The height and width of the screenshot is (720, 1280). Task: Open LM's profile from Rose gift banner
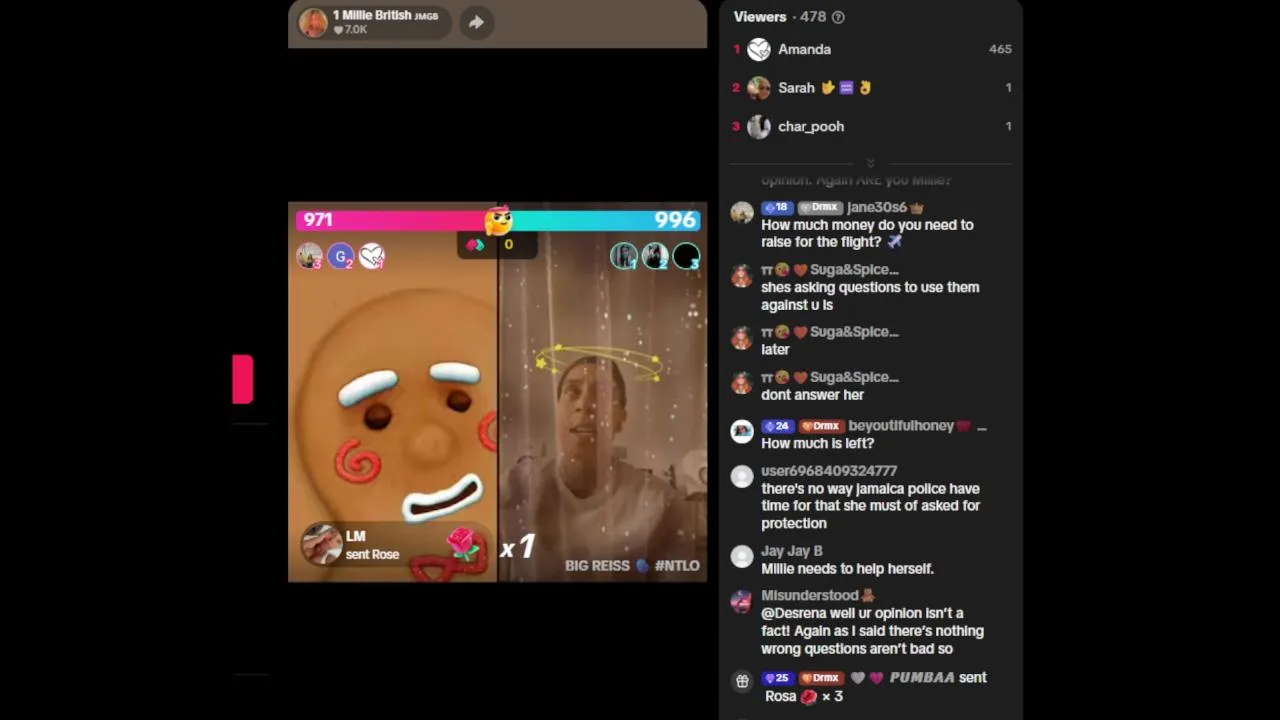pos(323,545)
